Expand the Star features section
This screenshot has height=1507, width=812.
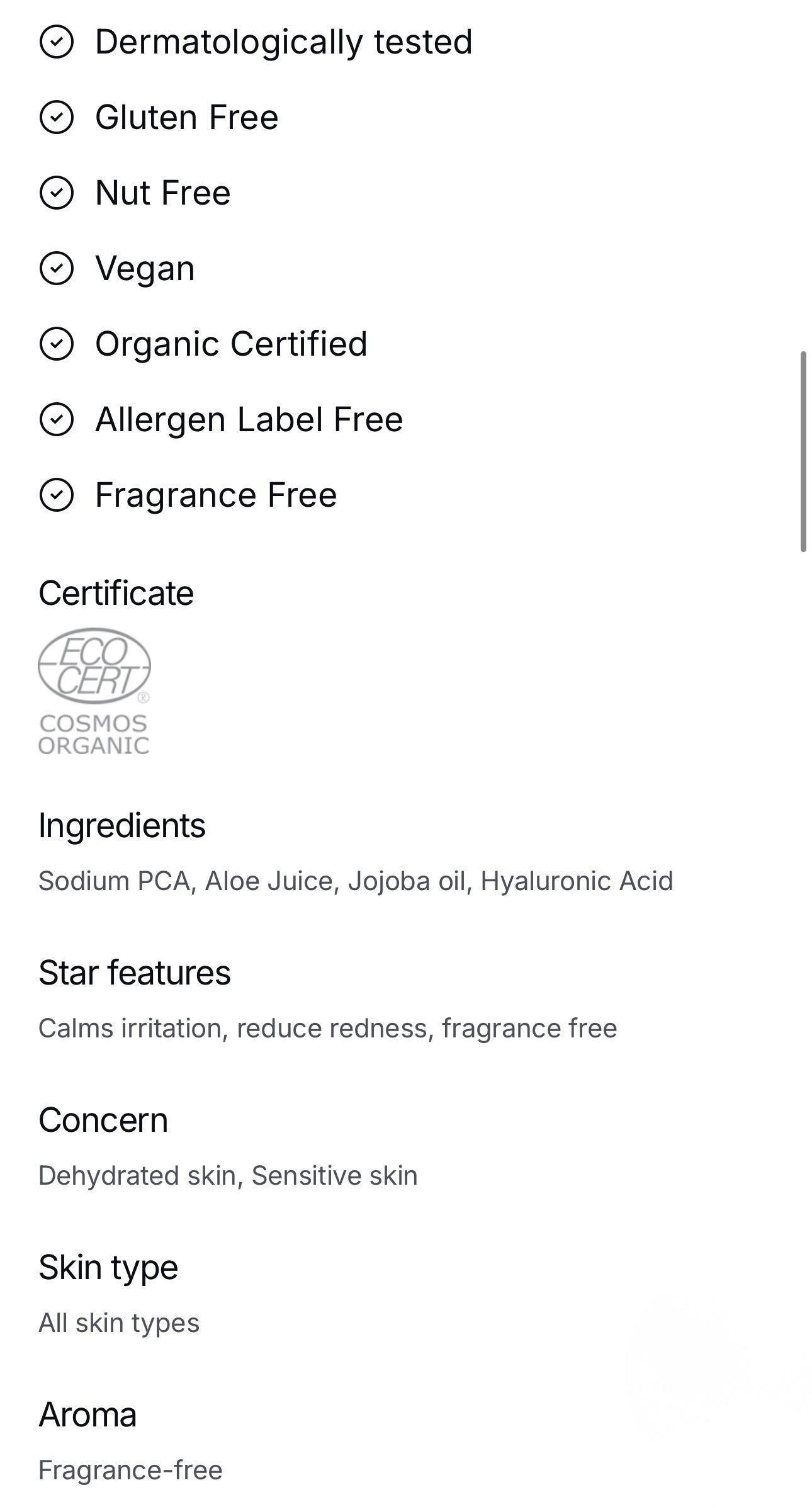click(135, 973)
